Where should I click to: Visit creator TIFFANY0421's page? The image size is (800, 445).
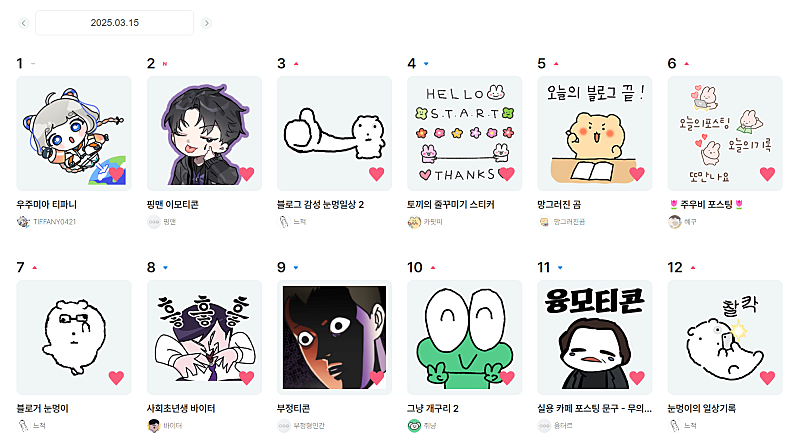[x=53, y=221]
